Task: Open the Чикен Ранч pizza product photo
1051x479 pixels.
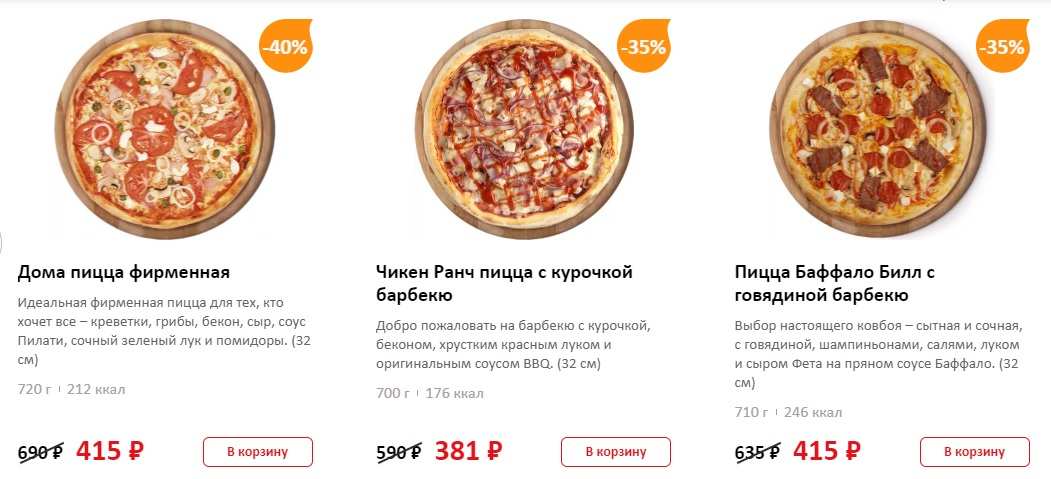Action: point(523,130)
